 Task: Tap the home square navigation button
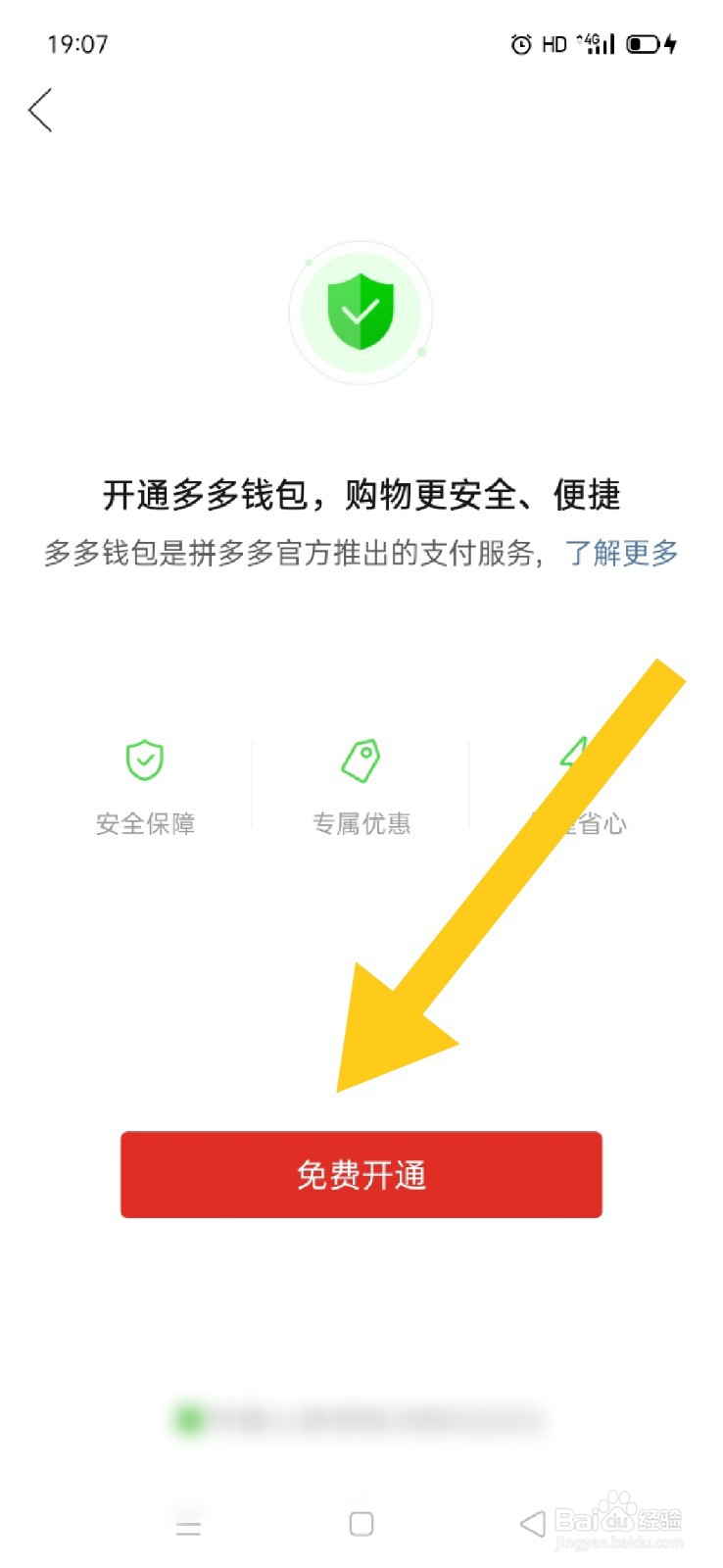pyautogui.click(x=361, y=1525)
